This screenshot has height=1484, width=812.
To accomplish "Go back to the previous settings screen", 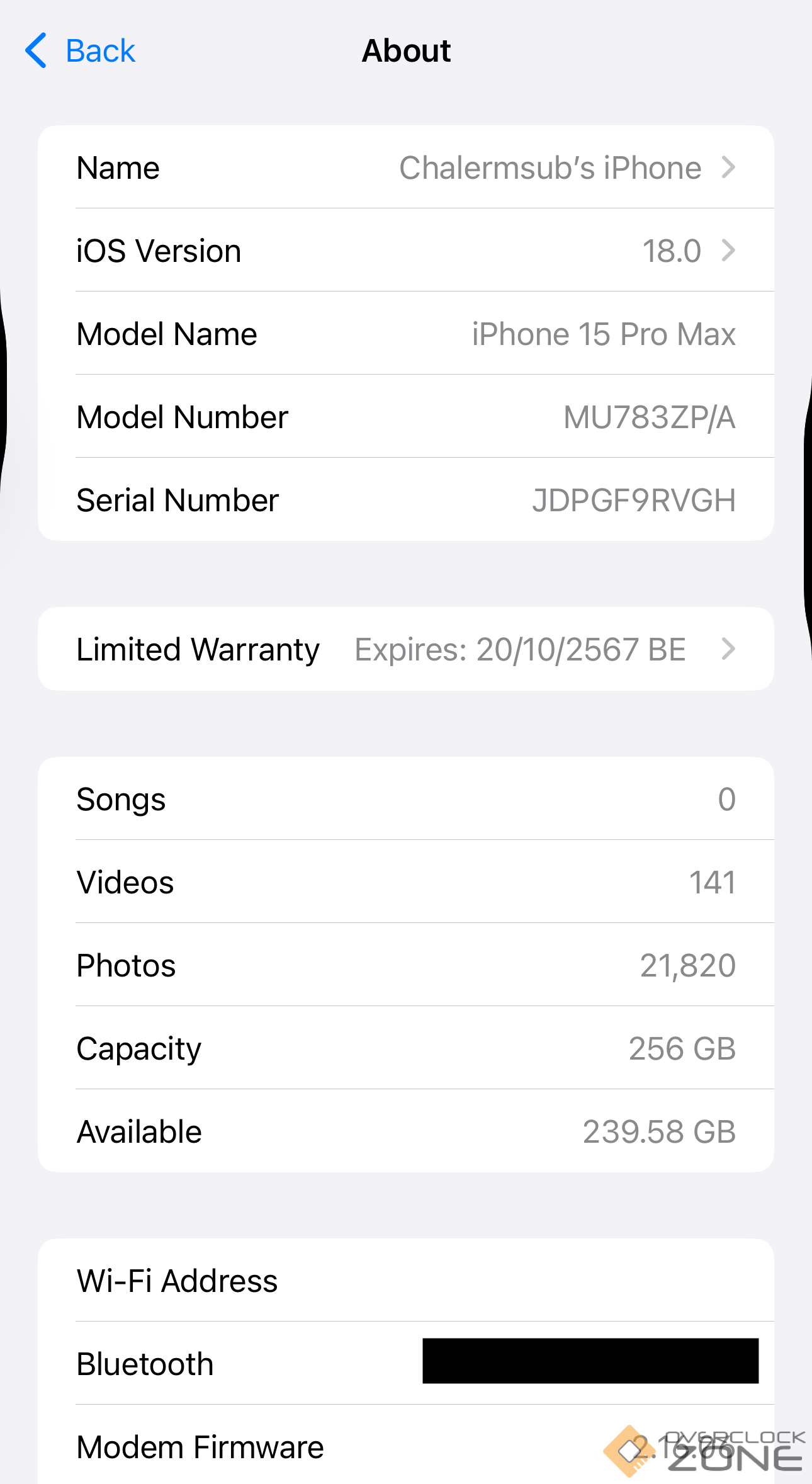I will click(81, 50).
